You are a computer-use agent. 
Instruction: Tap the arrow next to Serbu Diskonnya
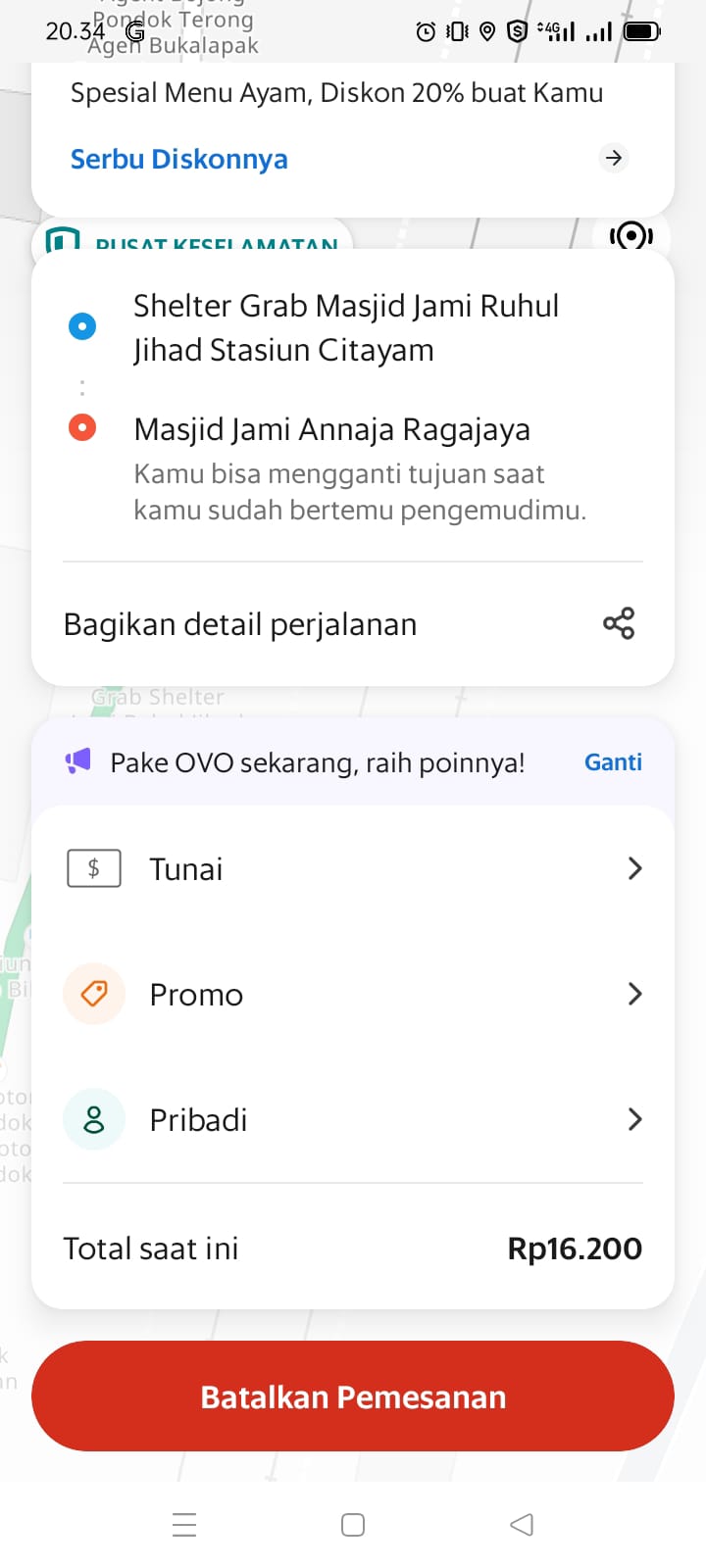coord(614,158)
